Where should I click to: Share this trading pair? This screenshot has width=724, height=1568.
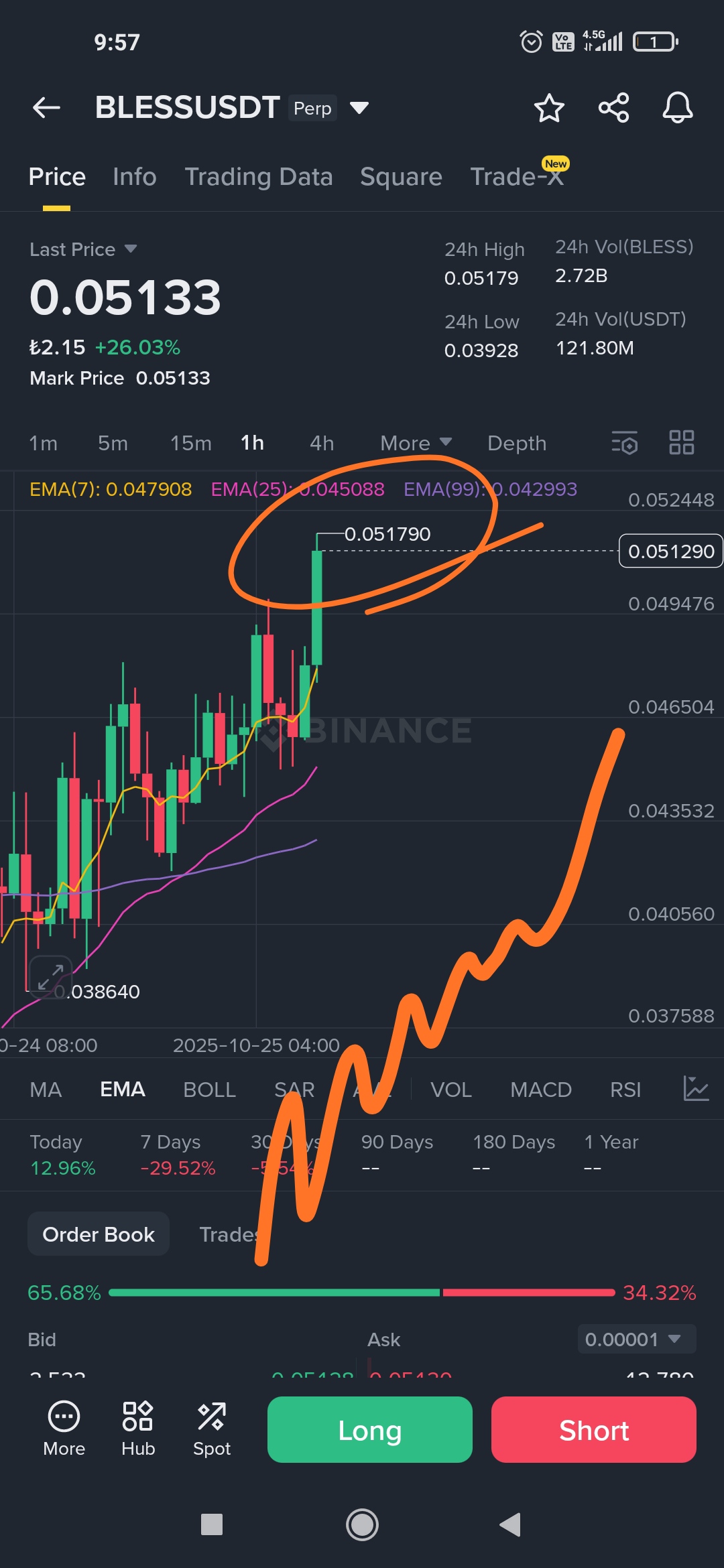pos(613,108)
